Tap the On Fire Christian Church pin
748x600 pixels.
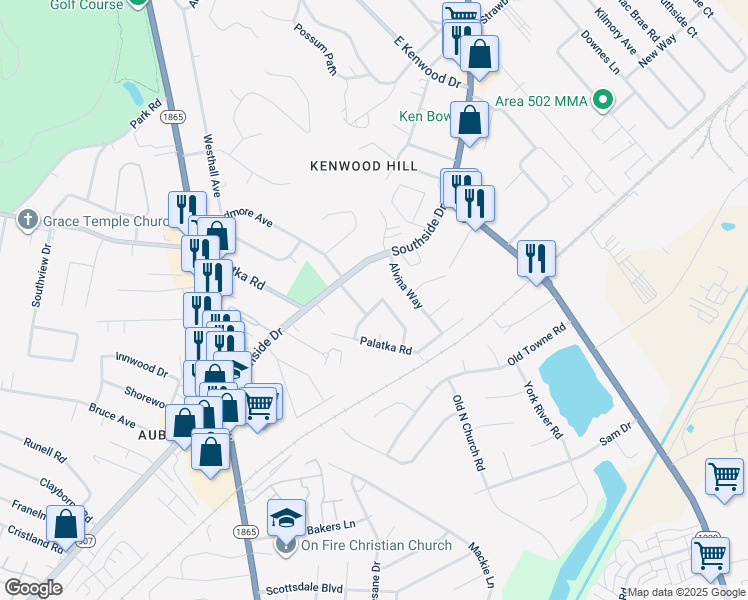pos(285,546)
